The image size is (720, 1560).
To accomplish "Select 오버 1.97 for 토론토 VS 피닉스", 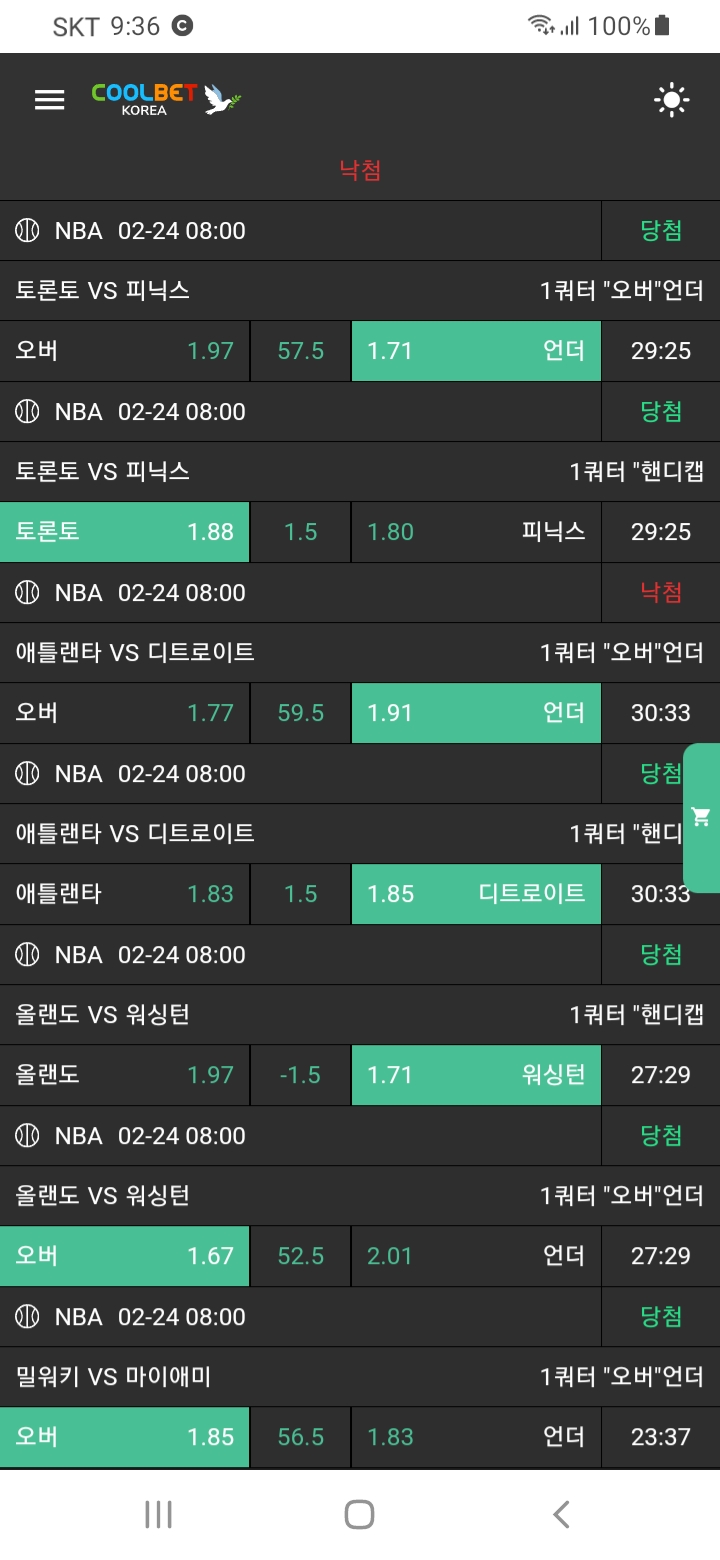I will point(125,351).
